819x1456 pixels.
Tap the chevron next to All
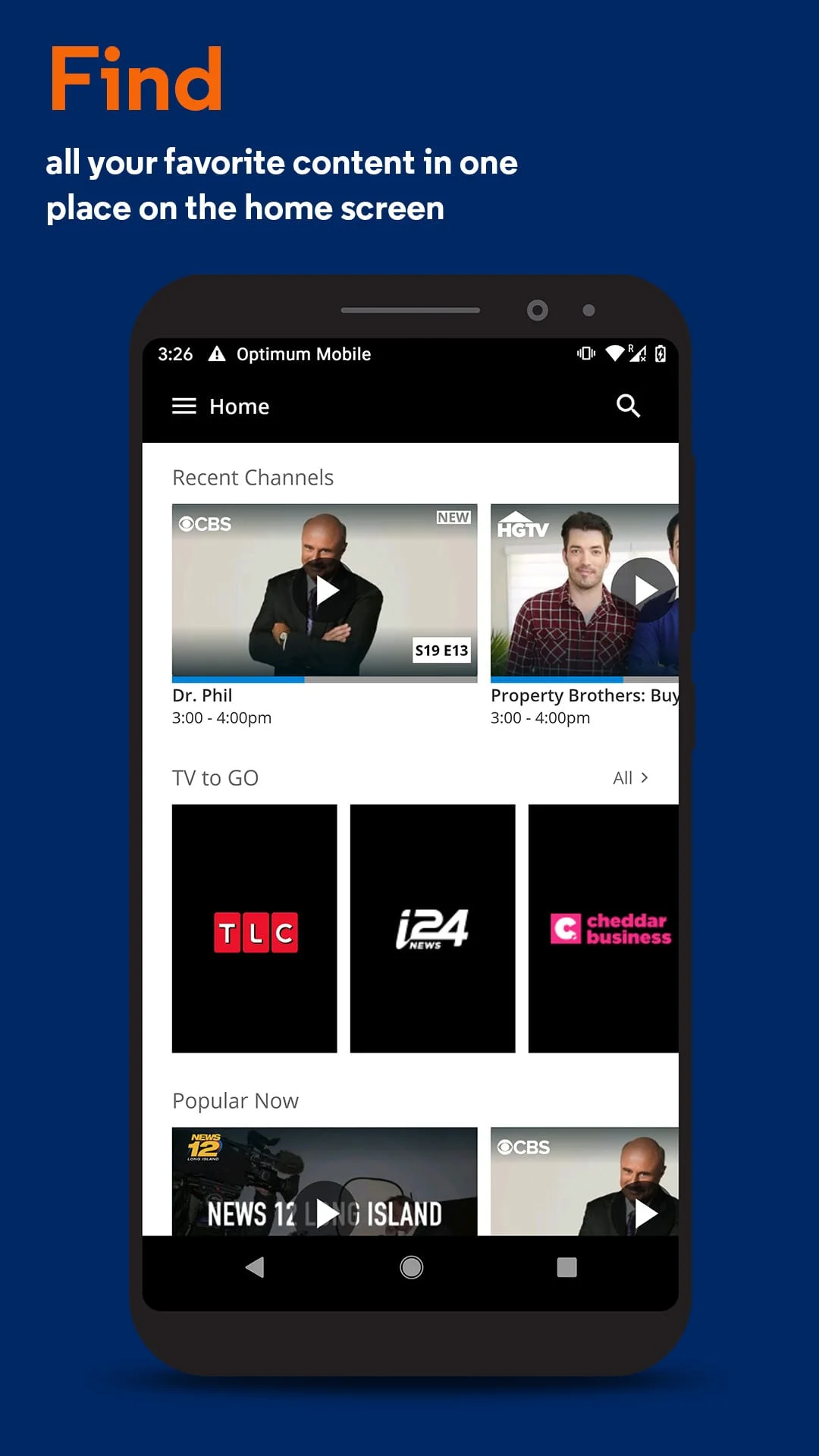[646, 777]
